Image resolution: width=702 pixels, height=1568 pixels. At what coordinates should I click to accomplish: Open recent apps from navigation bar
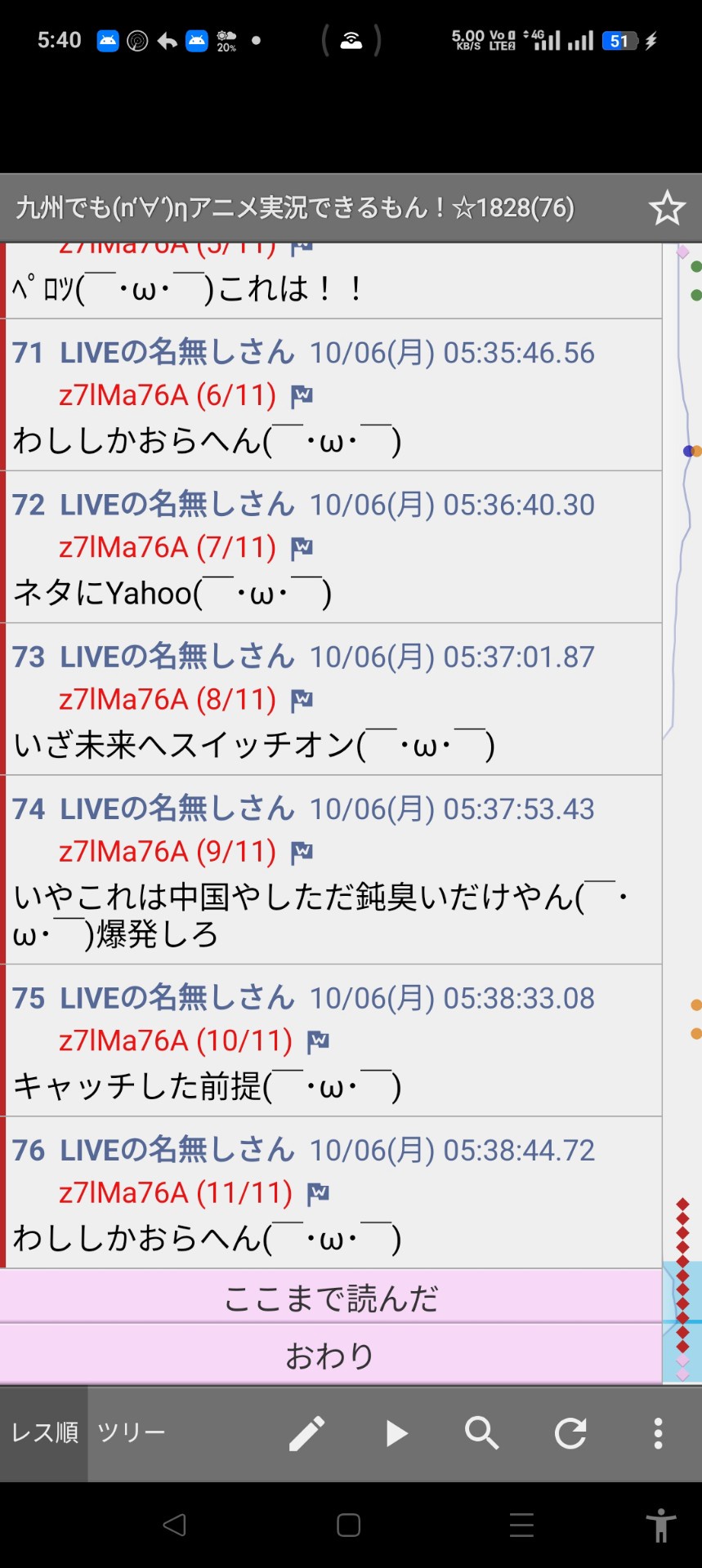521,1525
